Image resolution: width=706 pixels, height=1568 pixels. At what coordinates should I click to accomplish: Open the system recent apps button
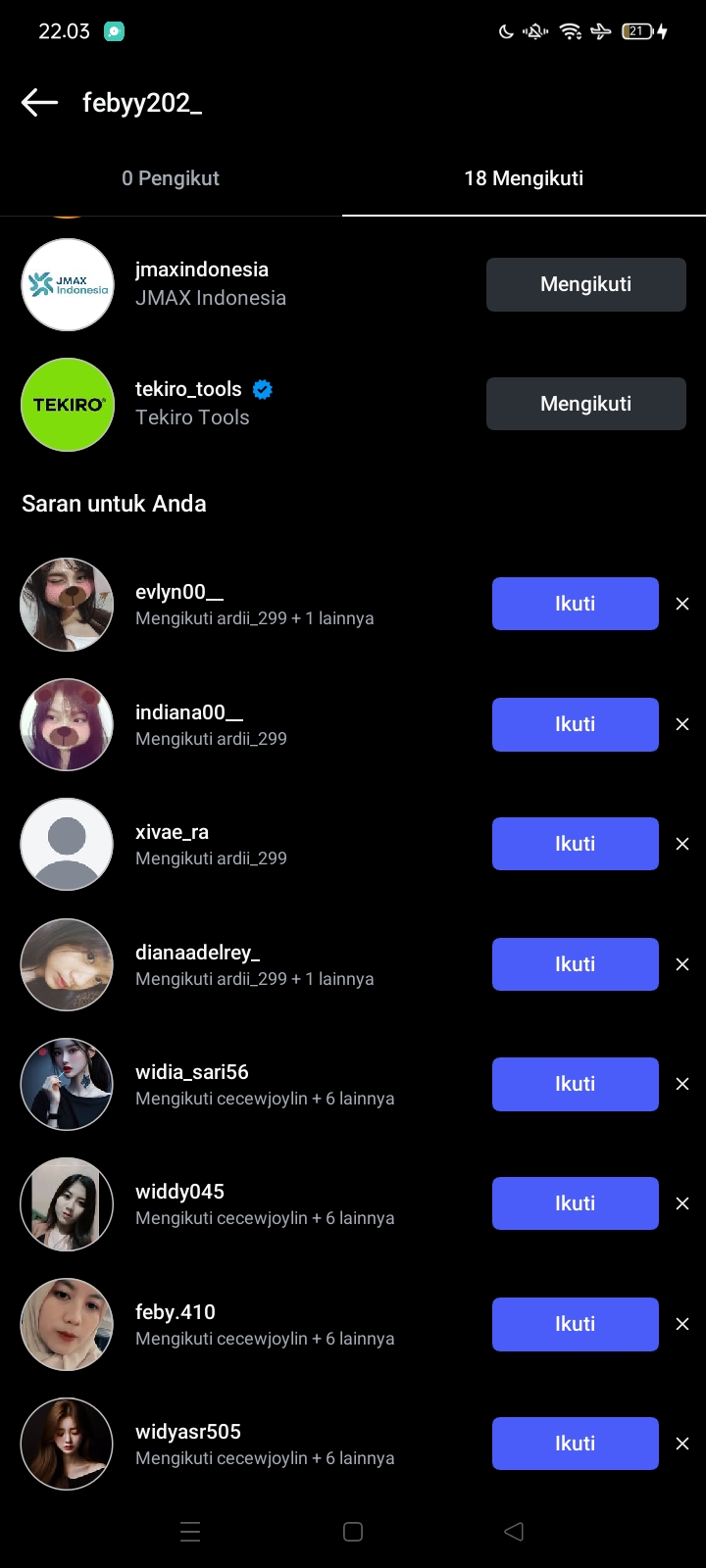(x=190, y=1532)
